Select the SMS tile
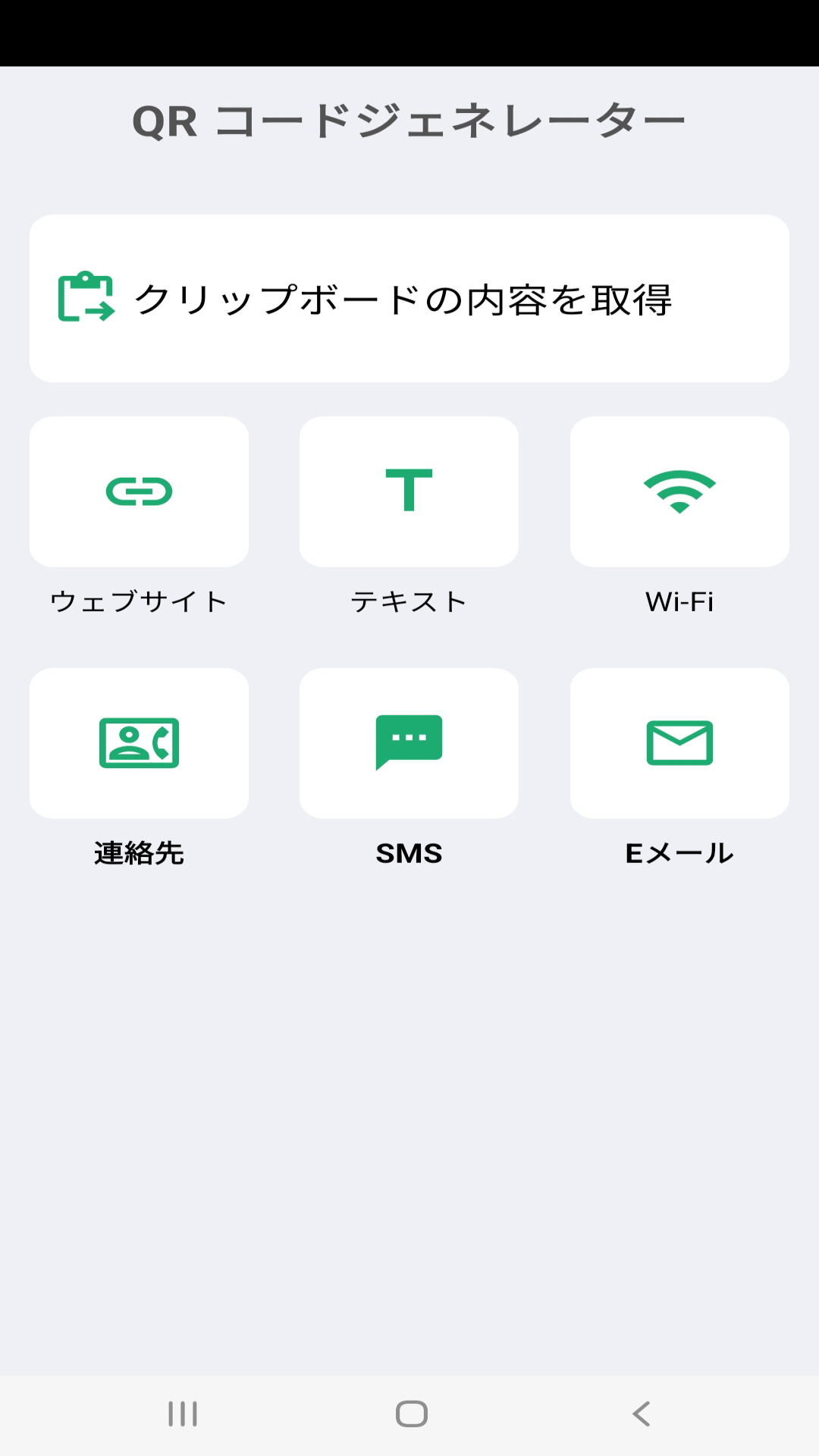The image size is (819, 1456). pos(409,743)
